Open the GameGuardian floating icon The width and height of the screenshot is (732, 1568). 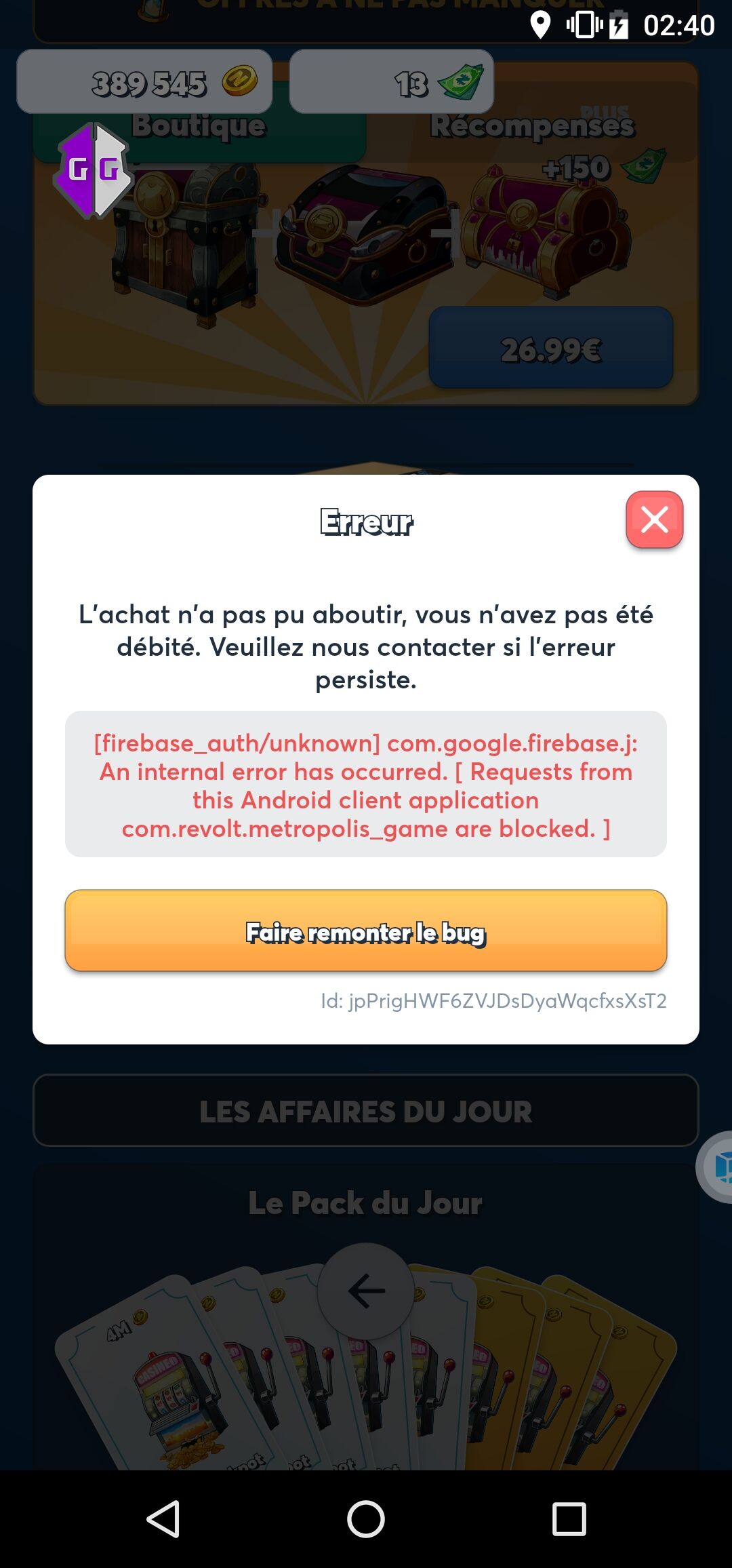pos(93,170)
